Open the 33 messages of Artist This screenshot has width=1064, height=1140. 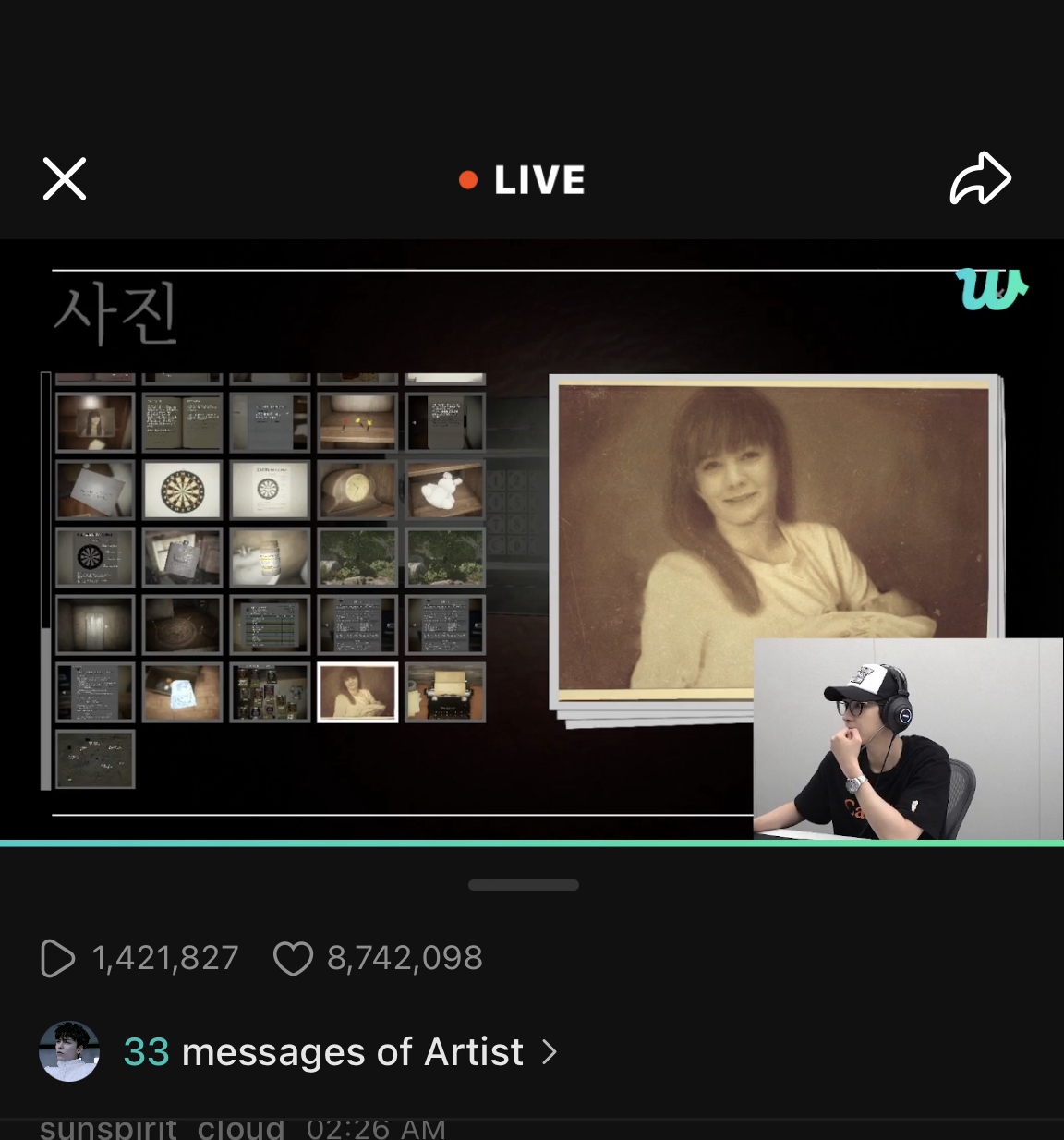[x=340, y=1051]
